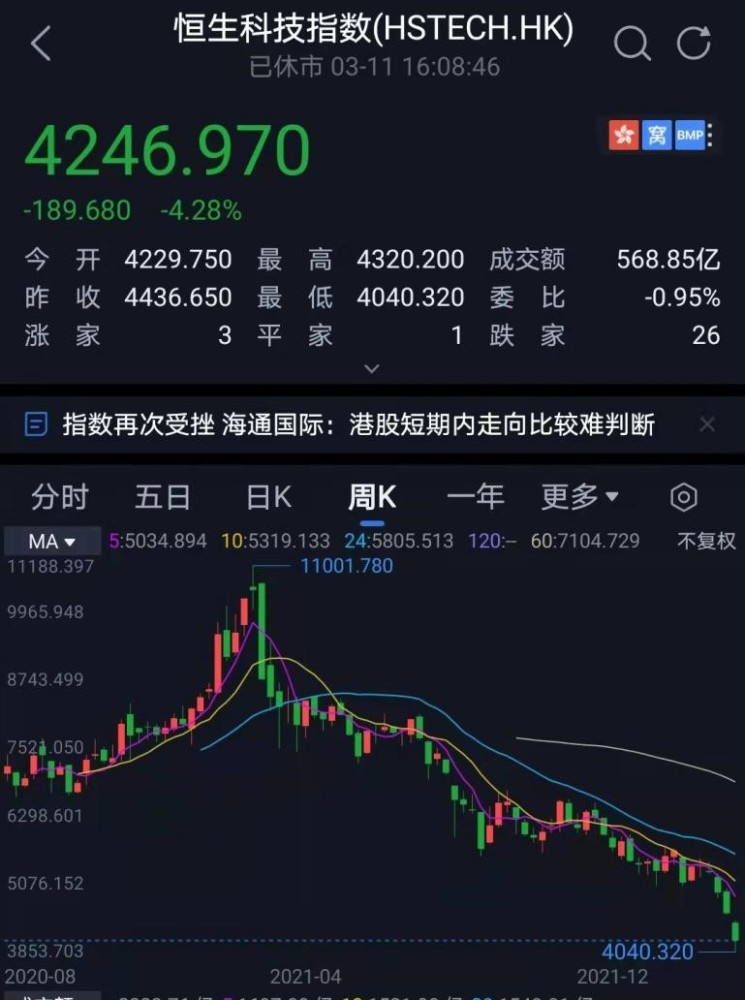Open the 海通国际 news headline
The image size is (745, 1000).
pyautogui.click(x=358, y=425)
